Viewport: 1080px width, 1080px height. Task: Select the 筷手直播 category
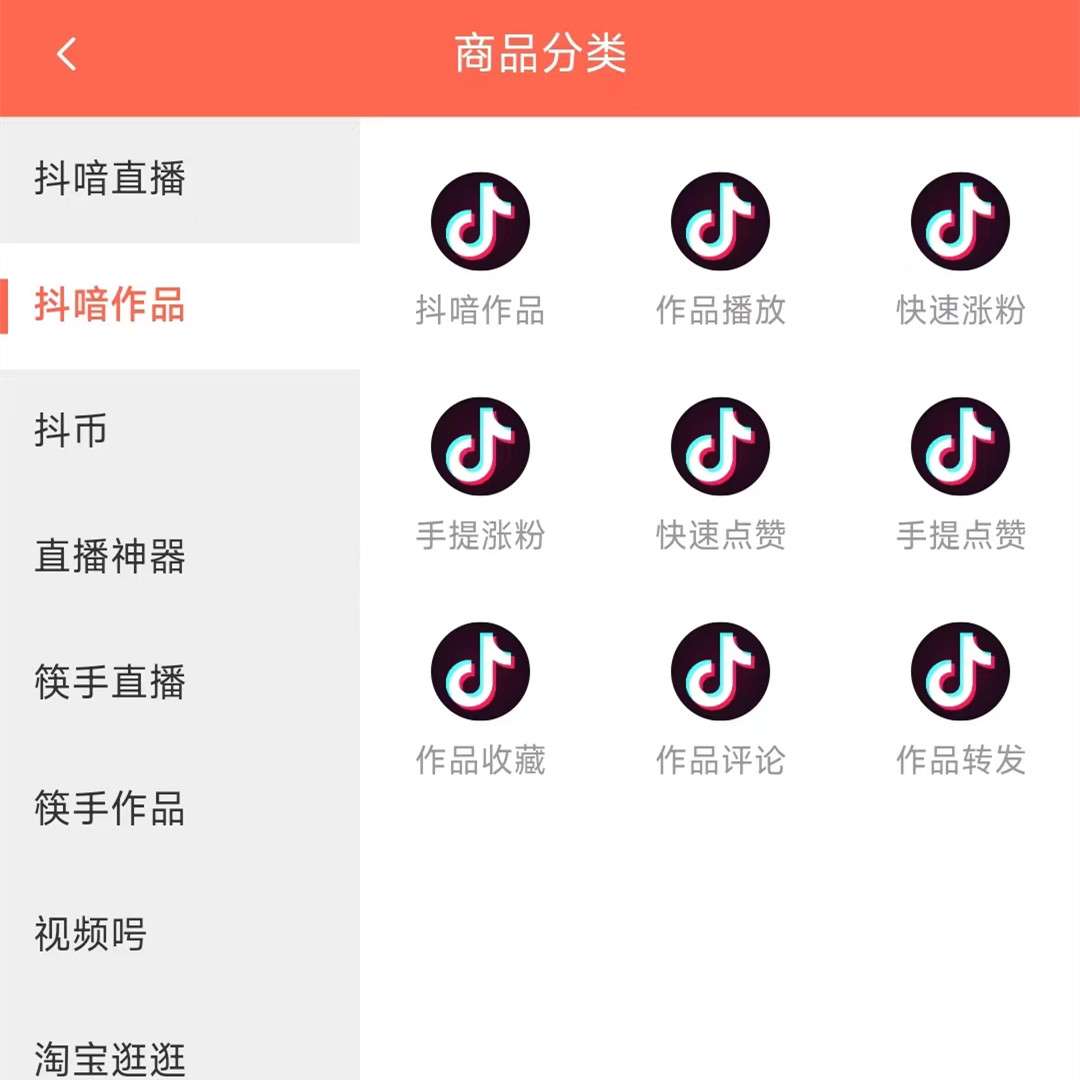tap(110, 684)
